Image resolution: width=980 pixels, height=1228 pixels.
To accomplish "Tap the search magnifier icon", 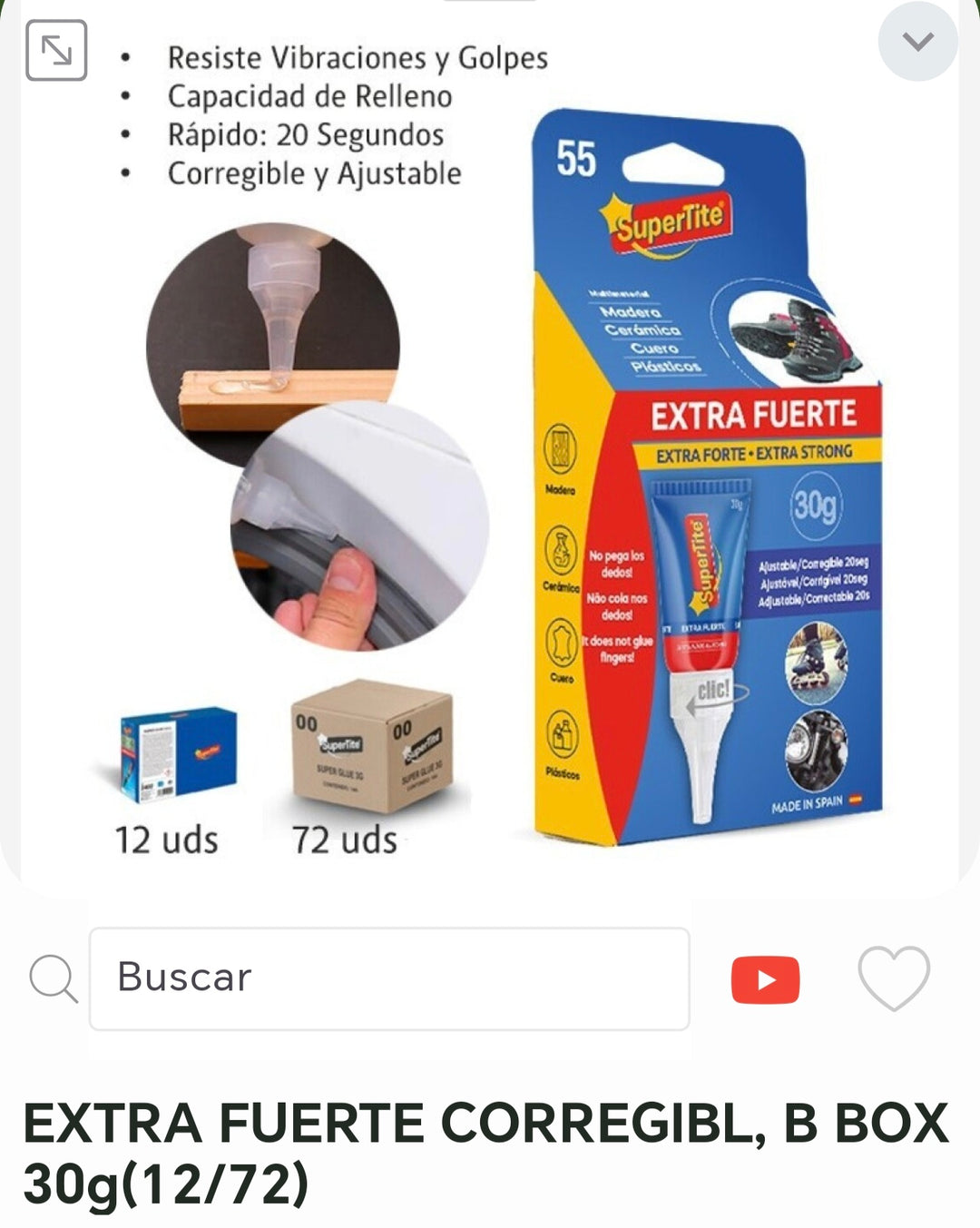I will [52, 978].
